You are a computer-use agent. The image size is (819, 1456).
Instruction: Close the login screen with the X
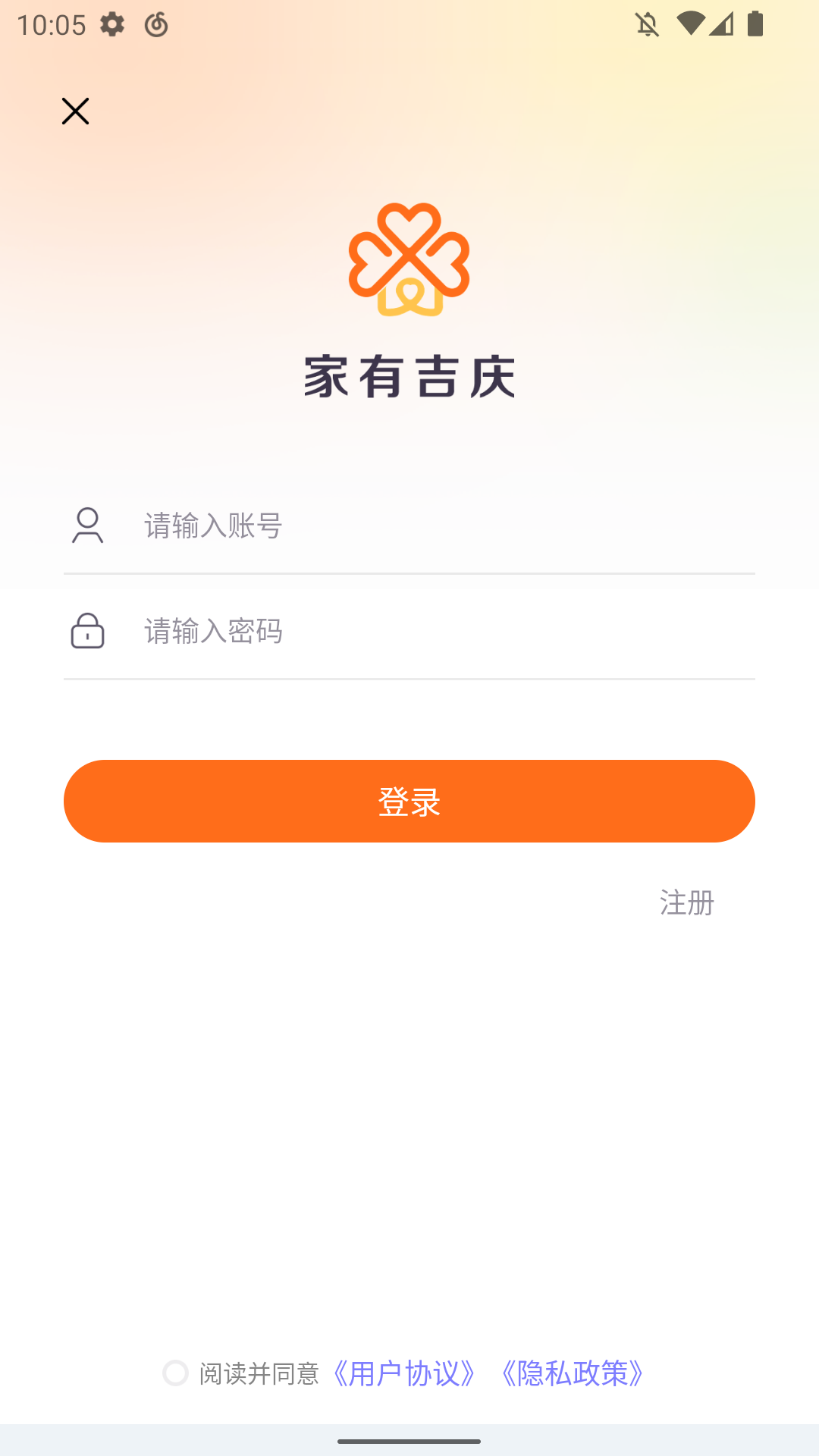click(x=75, y=110)
